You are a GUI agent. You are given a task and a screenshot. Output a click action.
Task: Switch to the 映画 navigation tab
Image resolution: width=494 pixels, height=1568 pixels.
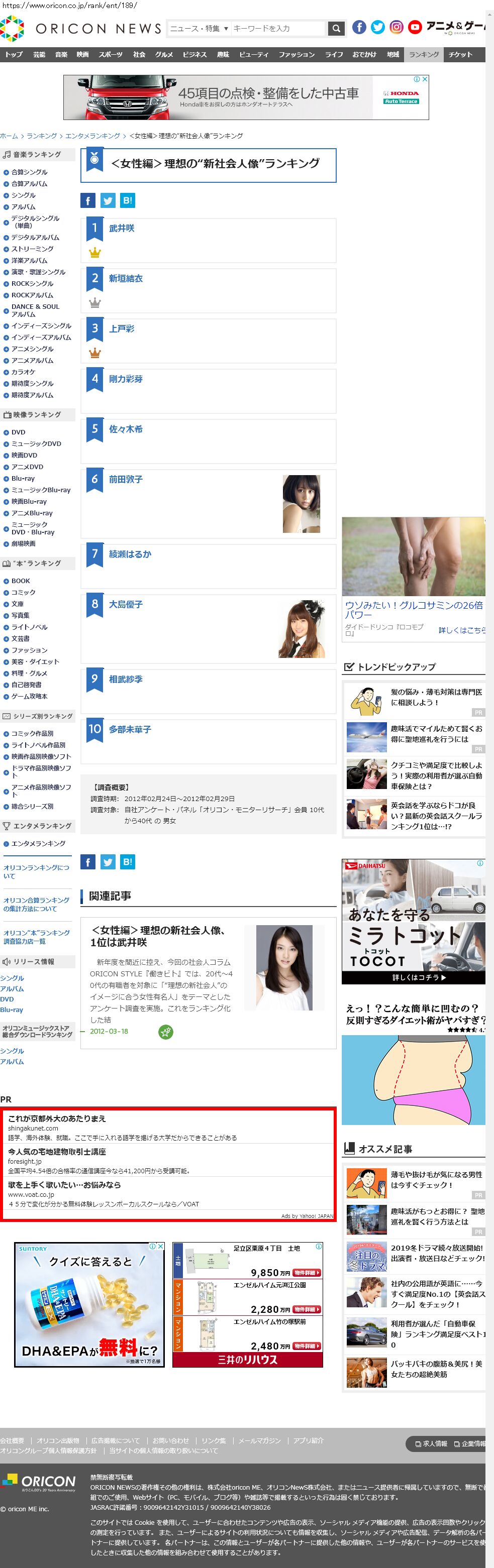click(82, 55)
